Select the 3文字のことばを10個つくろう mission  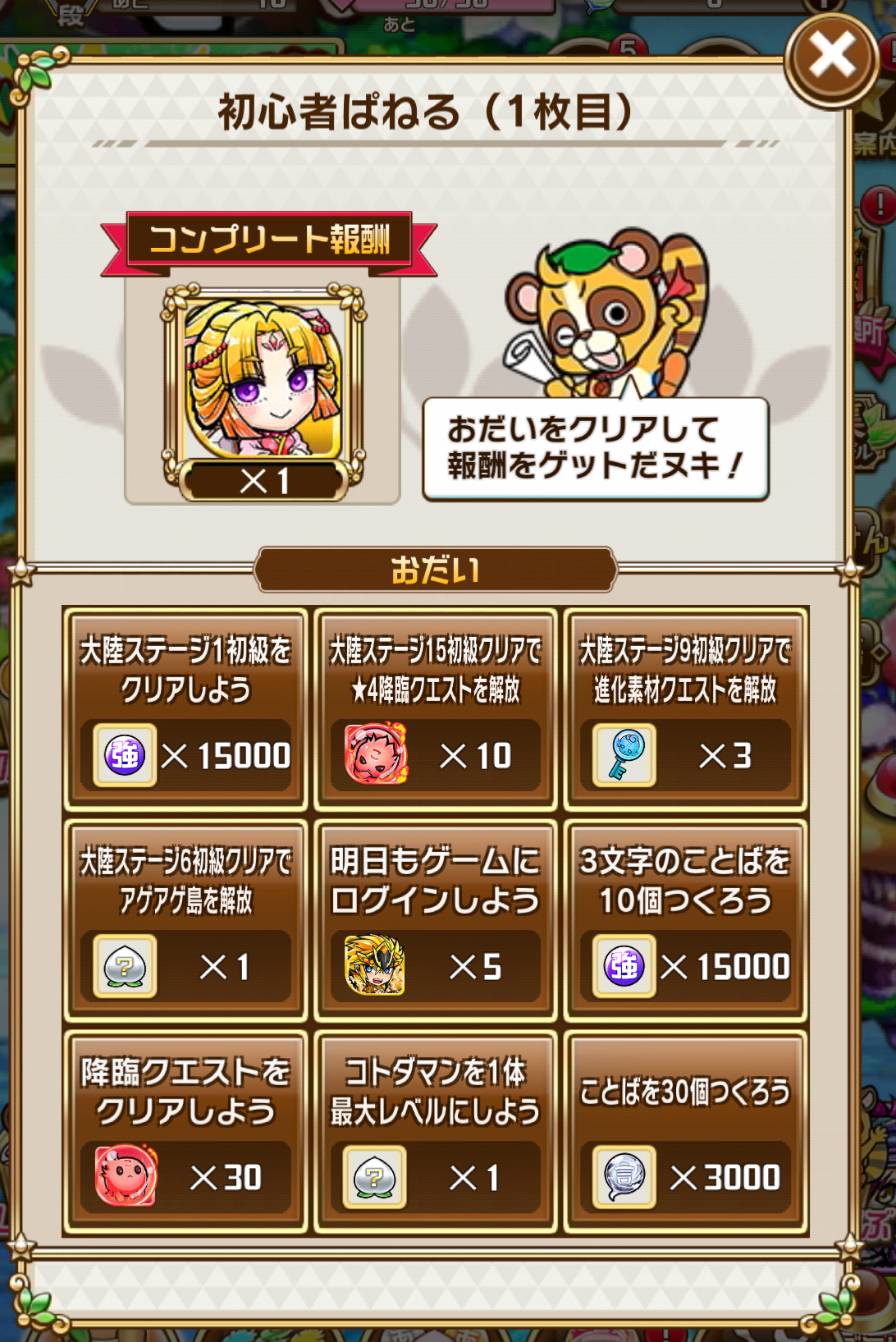[x=685, y=921]
